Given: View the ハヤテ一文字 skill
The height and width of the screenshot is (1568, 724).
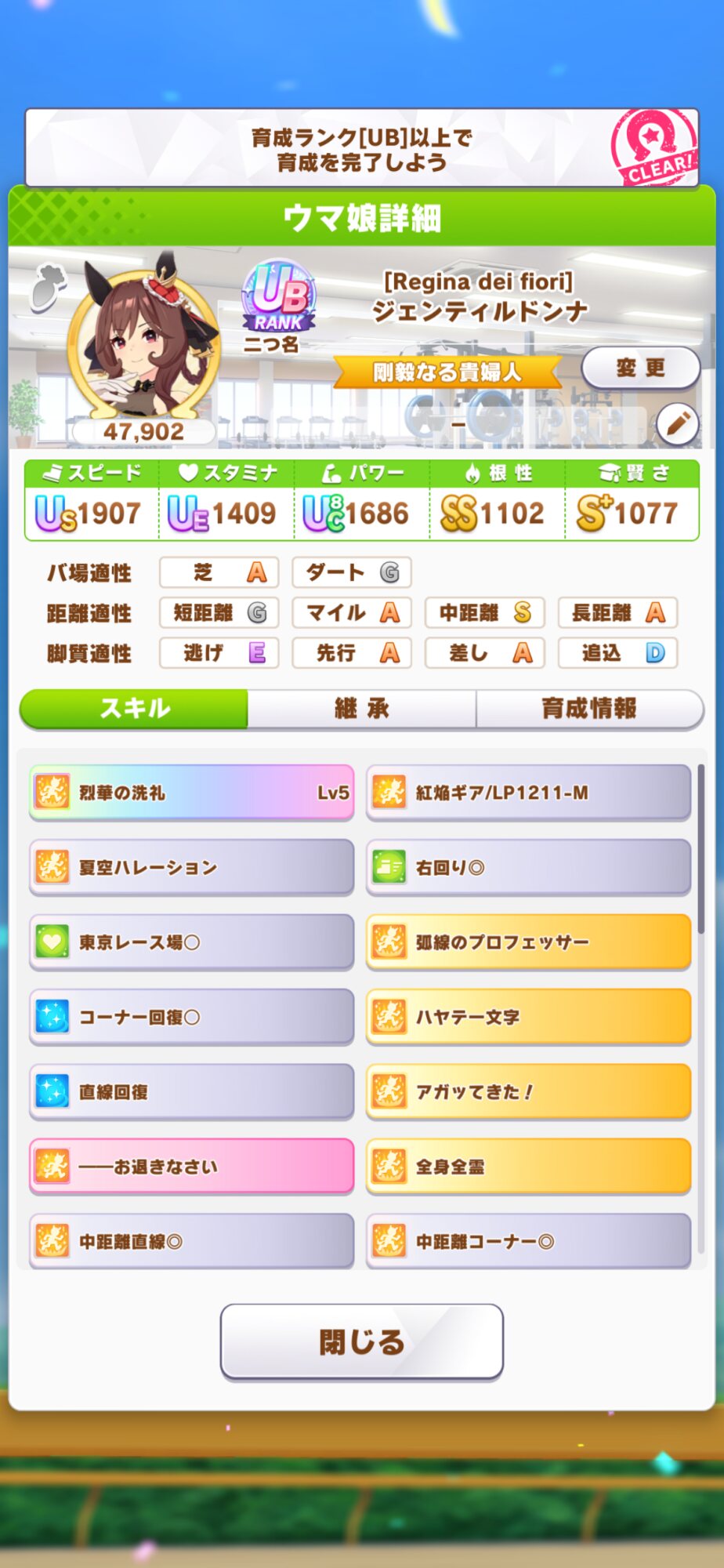Looking at the screenshot, I should coord(528,1017).
